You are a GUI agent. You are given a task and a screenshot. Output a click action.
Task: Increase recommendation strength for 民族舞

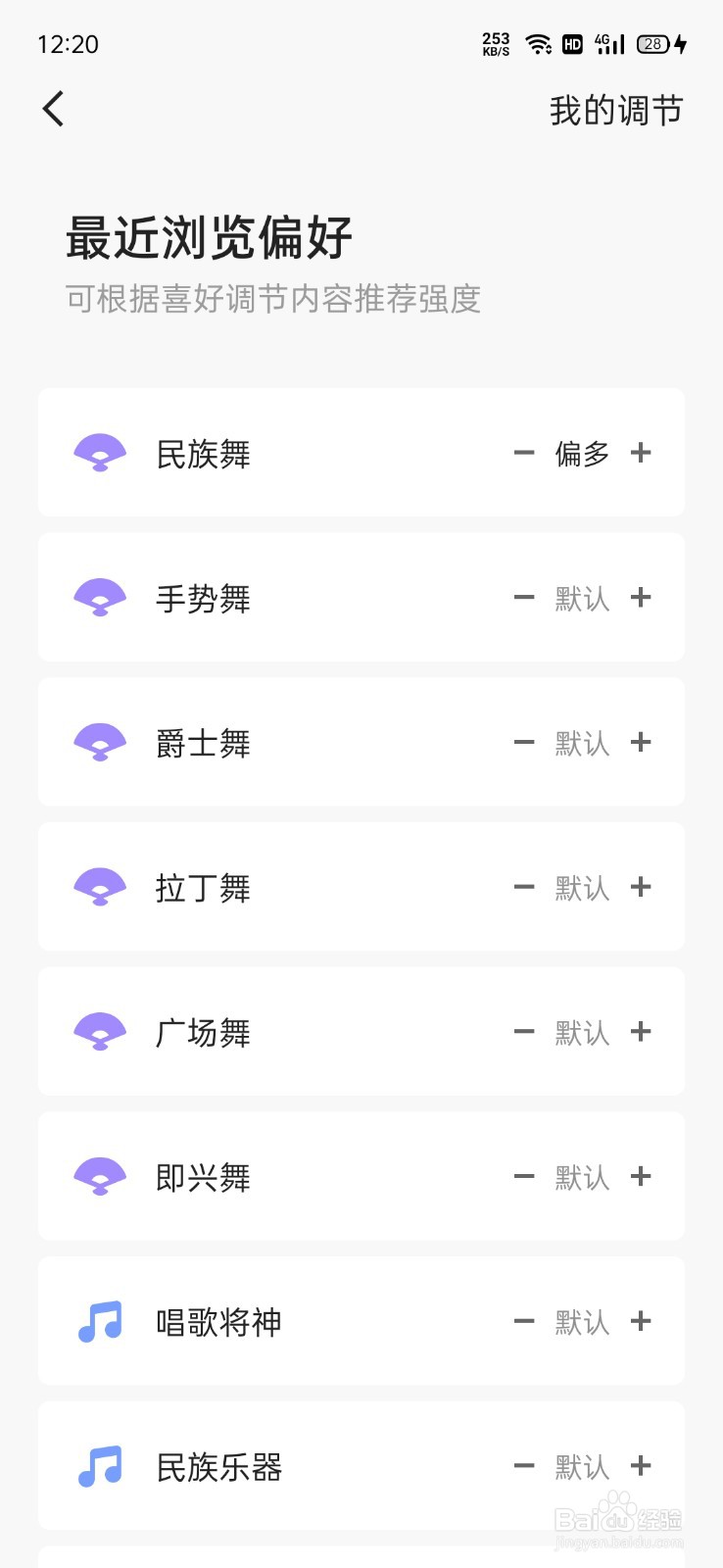pyautogui.click(x=641, y=453)
